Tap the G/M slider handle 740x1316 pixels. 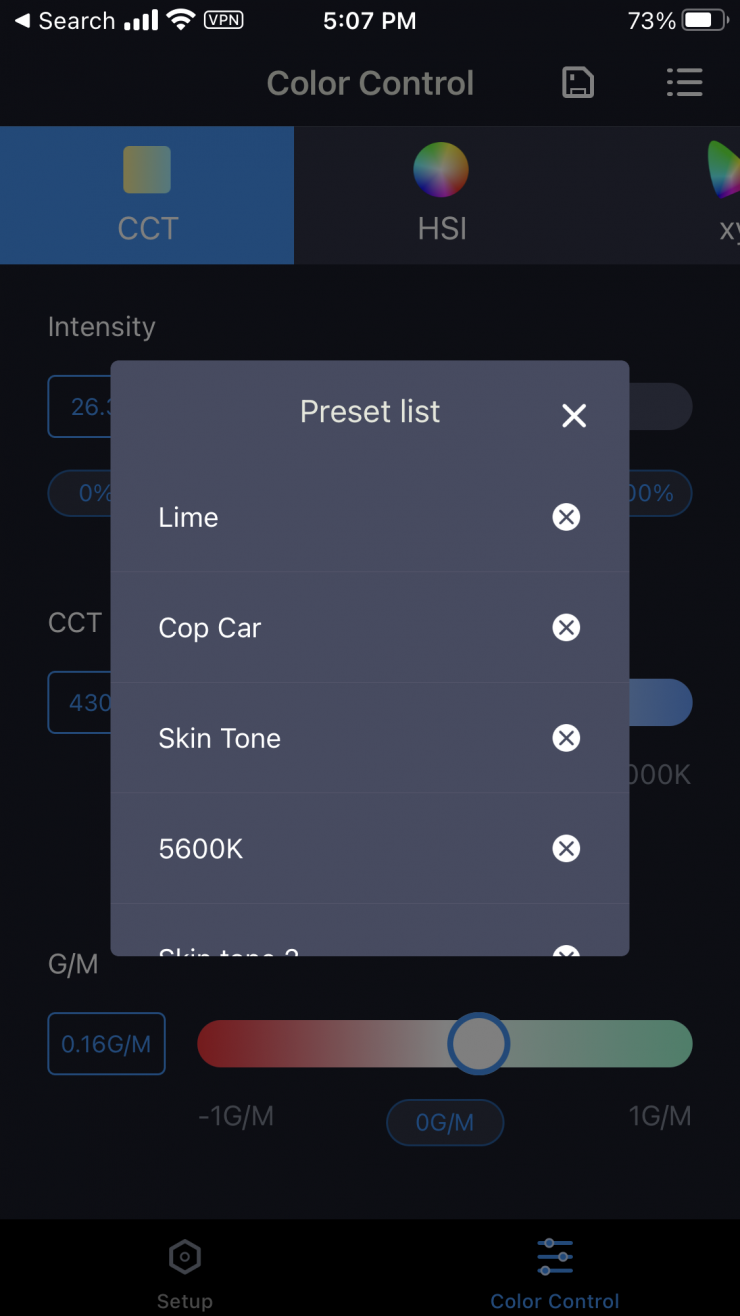tap(478, 1044)
